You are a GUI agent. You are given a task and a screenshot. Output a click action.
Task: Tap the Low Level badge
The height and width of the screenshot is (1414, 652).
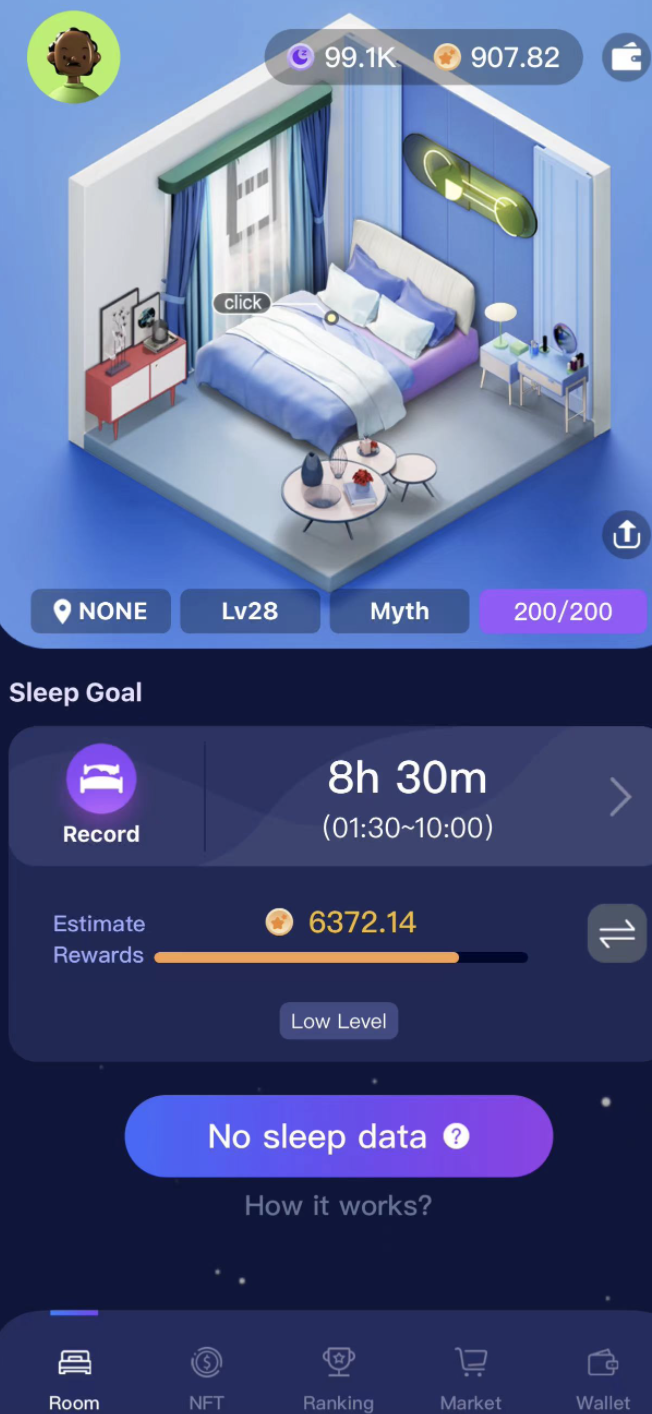(x=338, y=1021)
